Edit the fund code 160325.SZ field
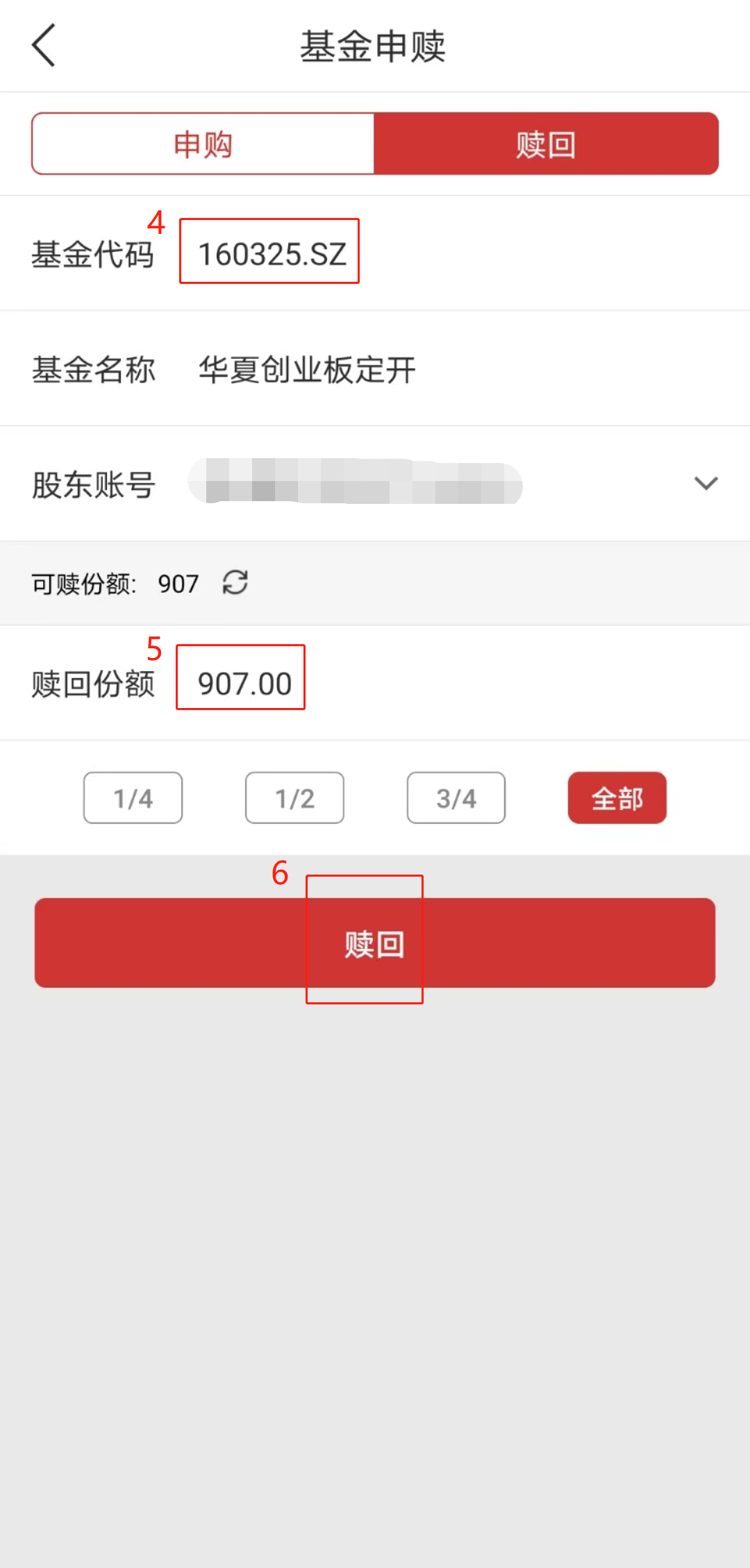750x1568 pixels. [x=270, y=252]
